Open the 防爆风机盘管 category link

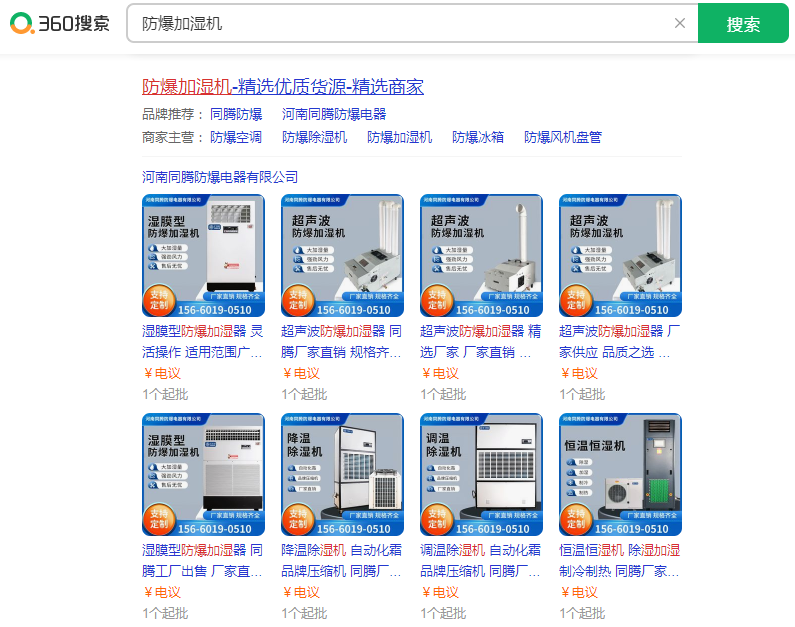pyautogui.click(x=563, y=137)
